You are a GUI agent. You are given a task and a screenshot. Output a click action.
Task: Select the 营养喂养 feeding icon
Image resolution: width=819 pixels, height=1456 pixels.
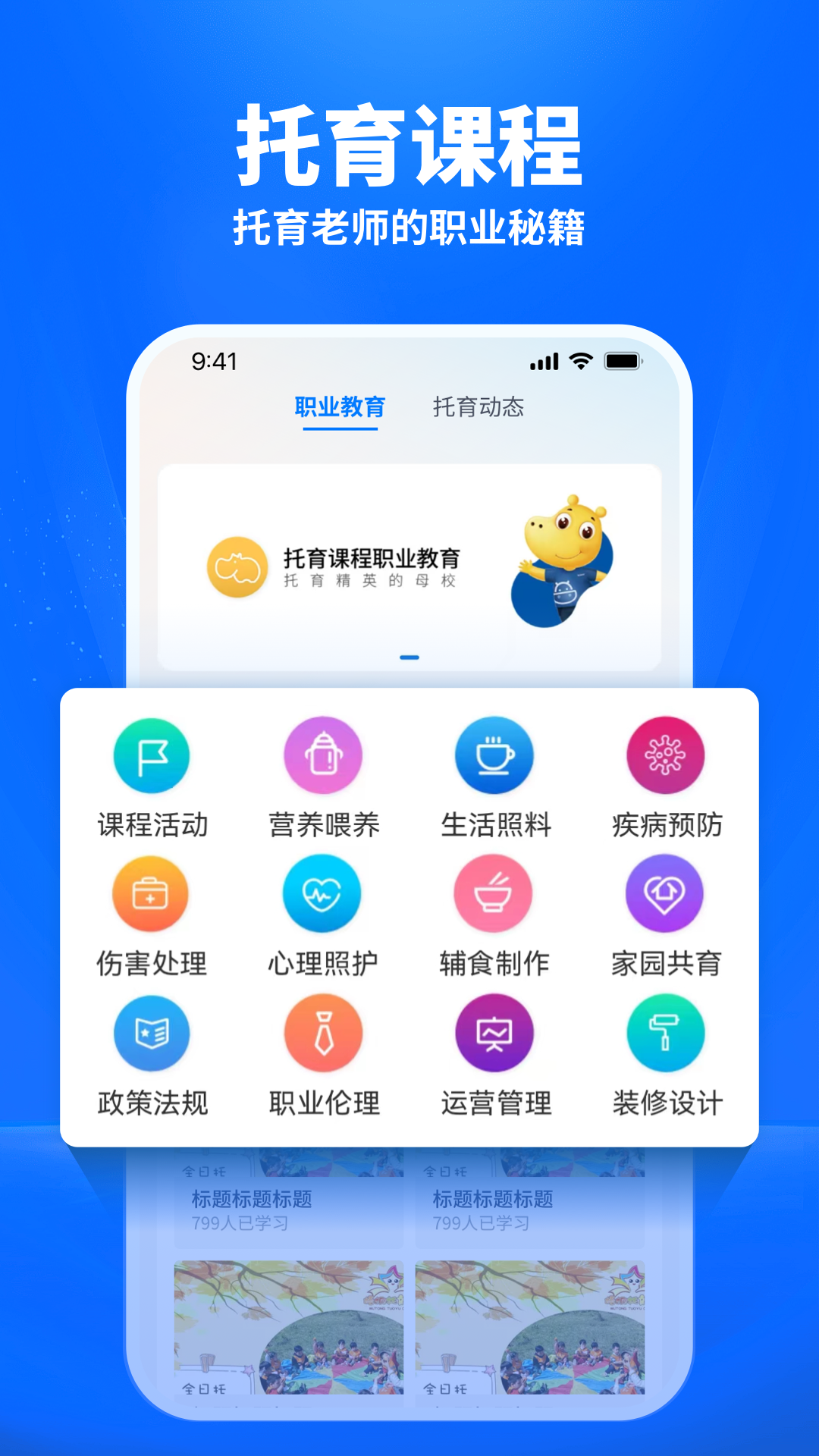tap(322, 755)
